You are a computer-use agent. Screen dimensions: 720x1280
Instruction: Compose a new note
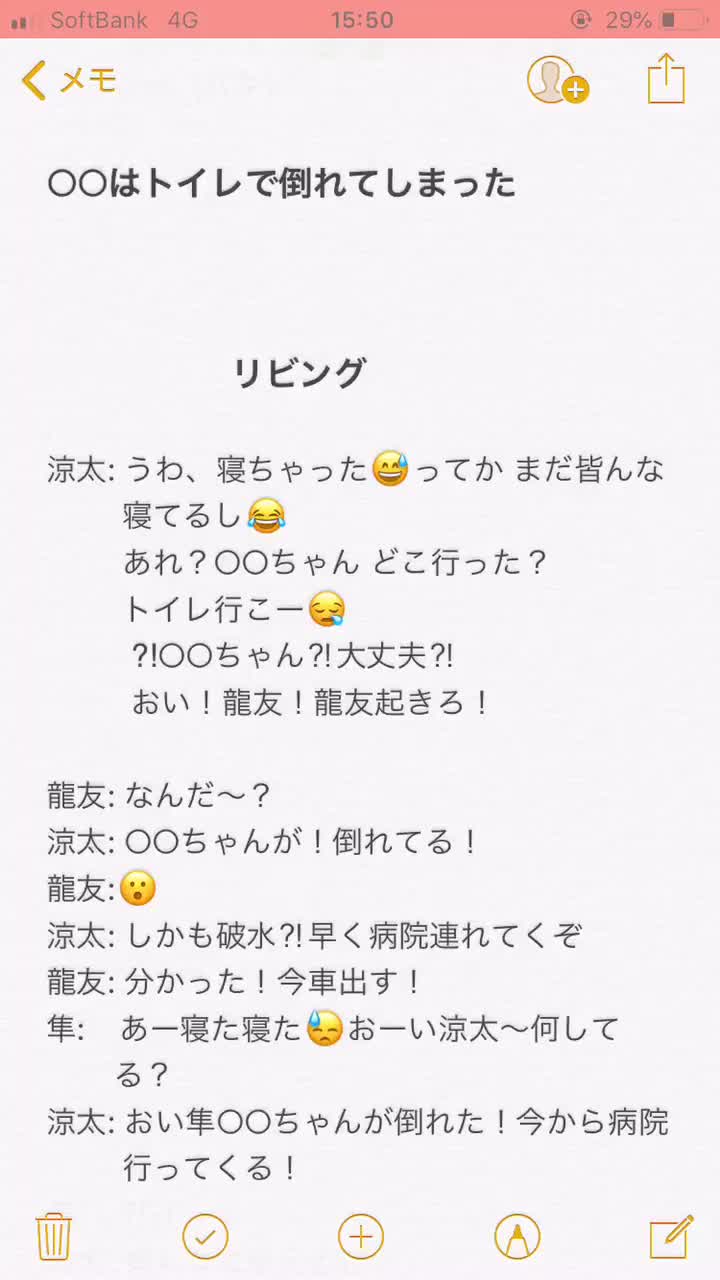[x=671, y=1237]
